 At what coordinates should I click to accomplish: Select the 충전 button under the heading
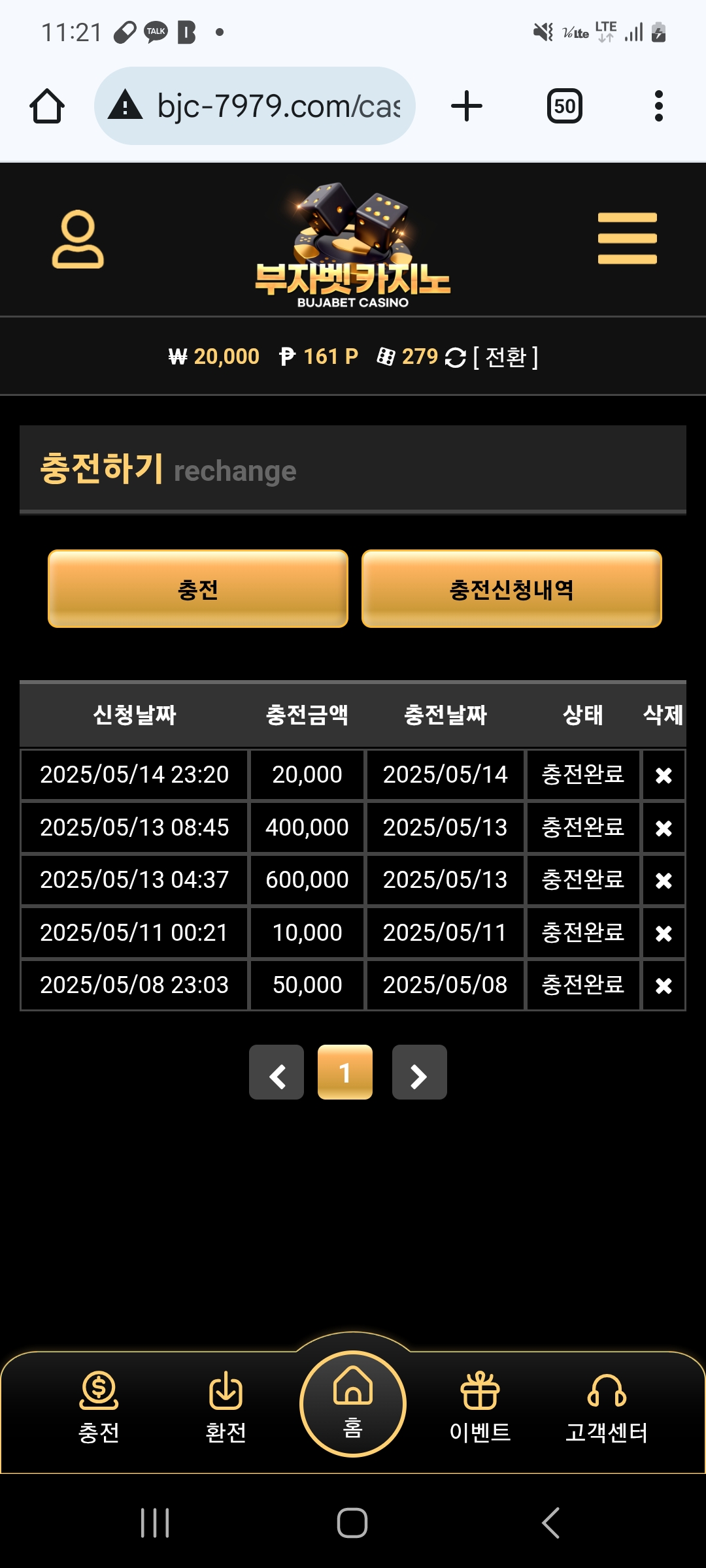(198, 589)
